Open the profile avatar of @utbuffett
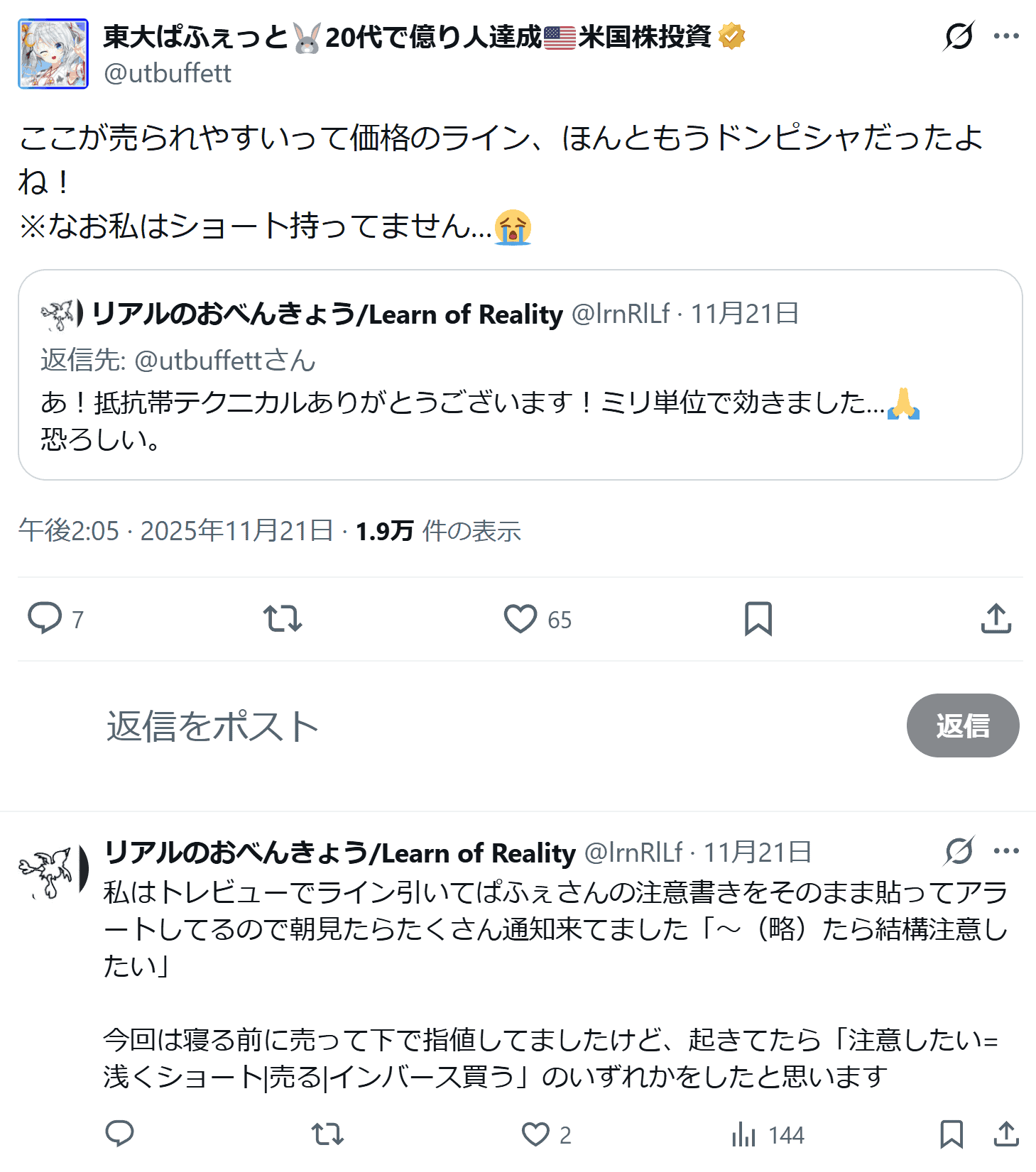Image resolution: width=1036 pixels, height=1172 pixels. [x=53, y=54]
